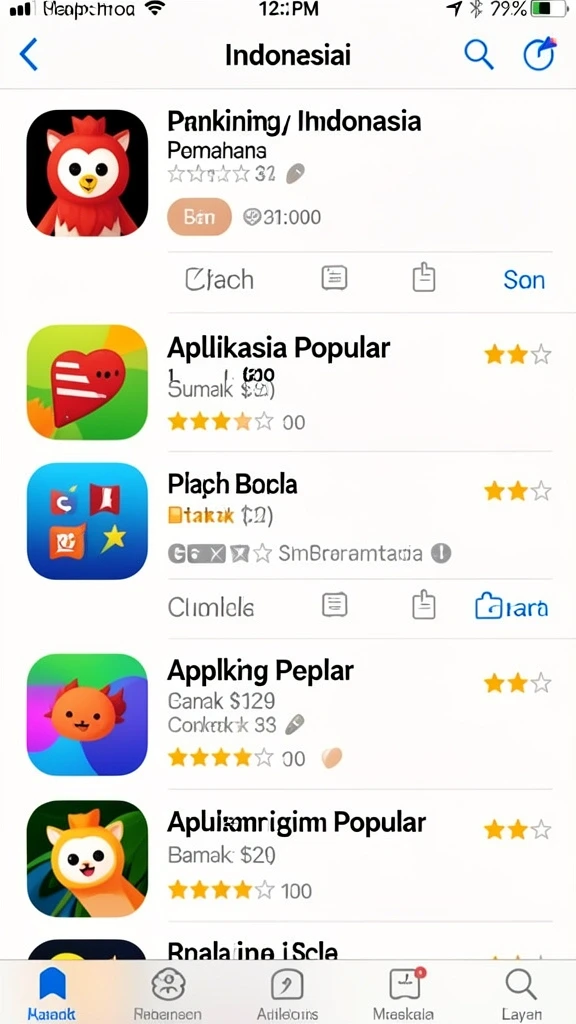This screenshot has height=1024, width=576.
Task: Switch to the Layan search tab
Action: (x=521, y=993)
